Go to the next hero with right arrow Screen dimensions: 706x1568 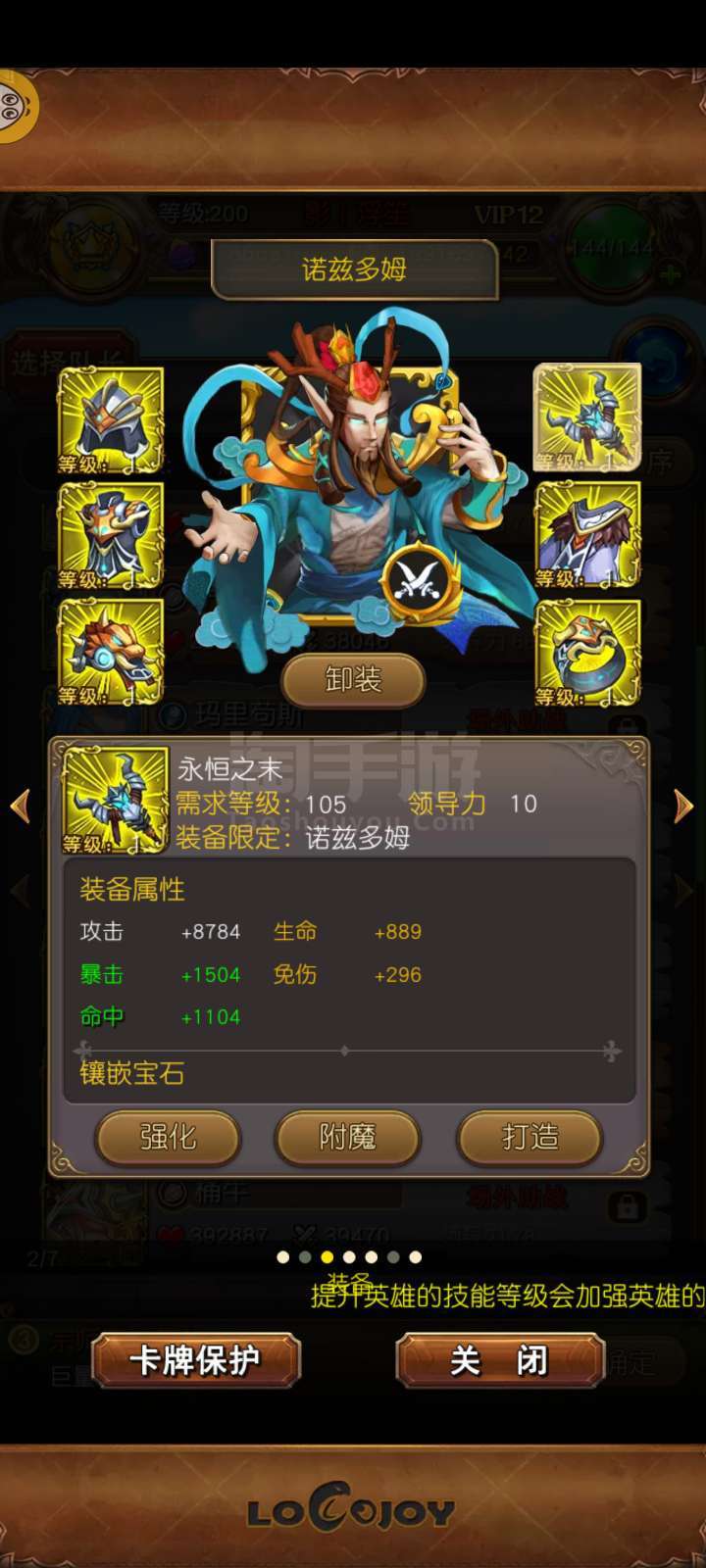[x=683, y=806]
